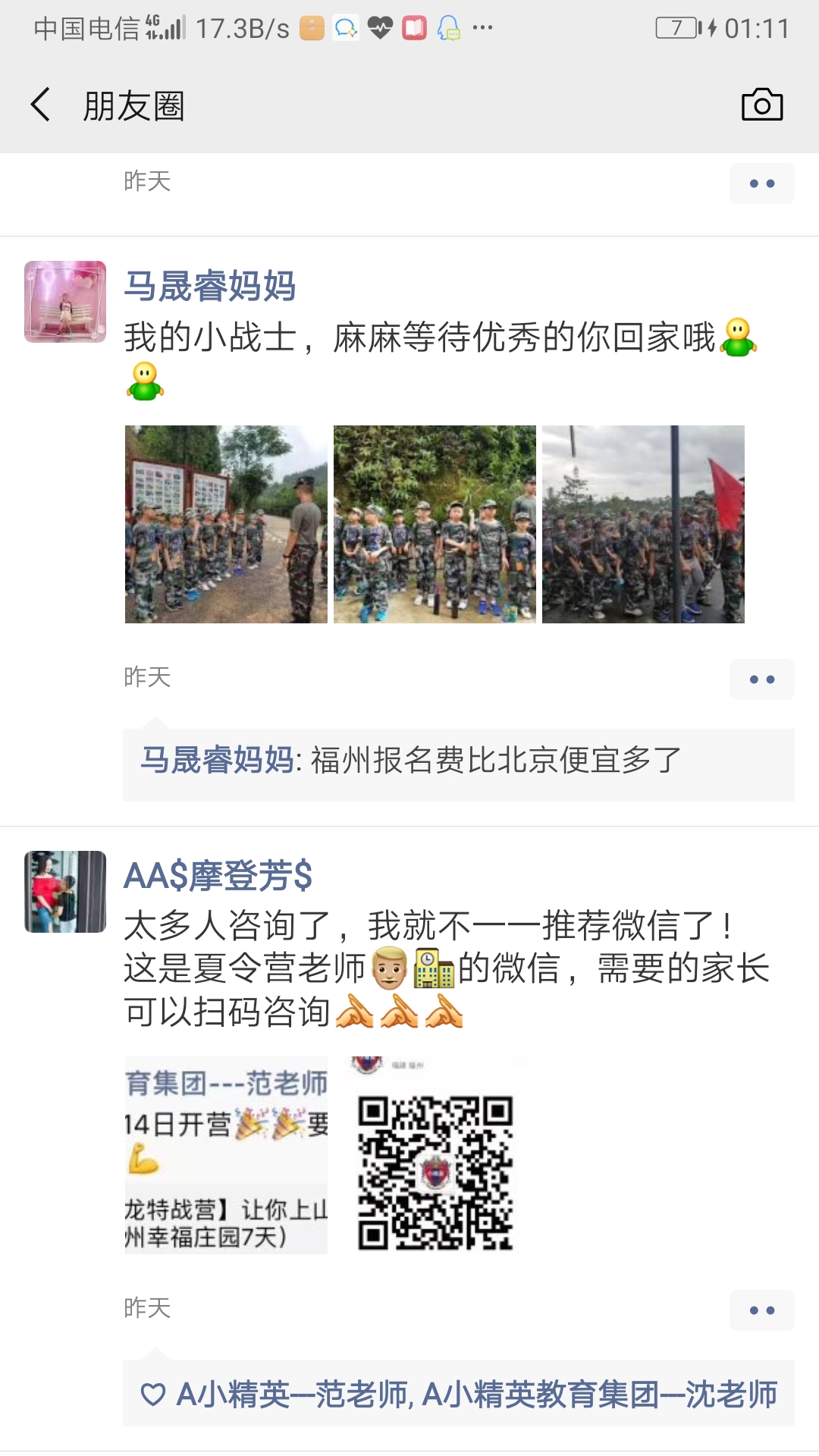819x1456 pixels.
Task: View second camp photo in 马晟睿妈妈's post
Action: point(435,524)
